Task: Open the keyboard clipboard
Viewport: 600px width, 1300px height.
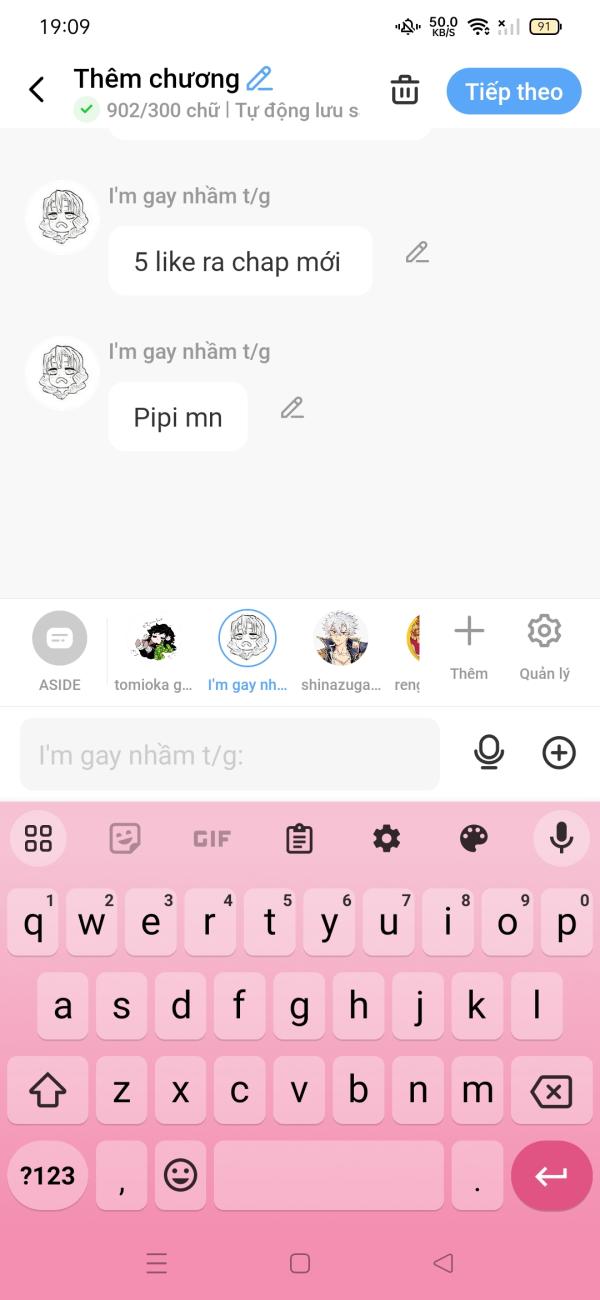Action: coord(299,838)
